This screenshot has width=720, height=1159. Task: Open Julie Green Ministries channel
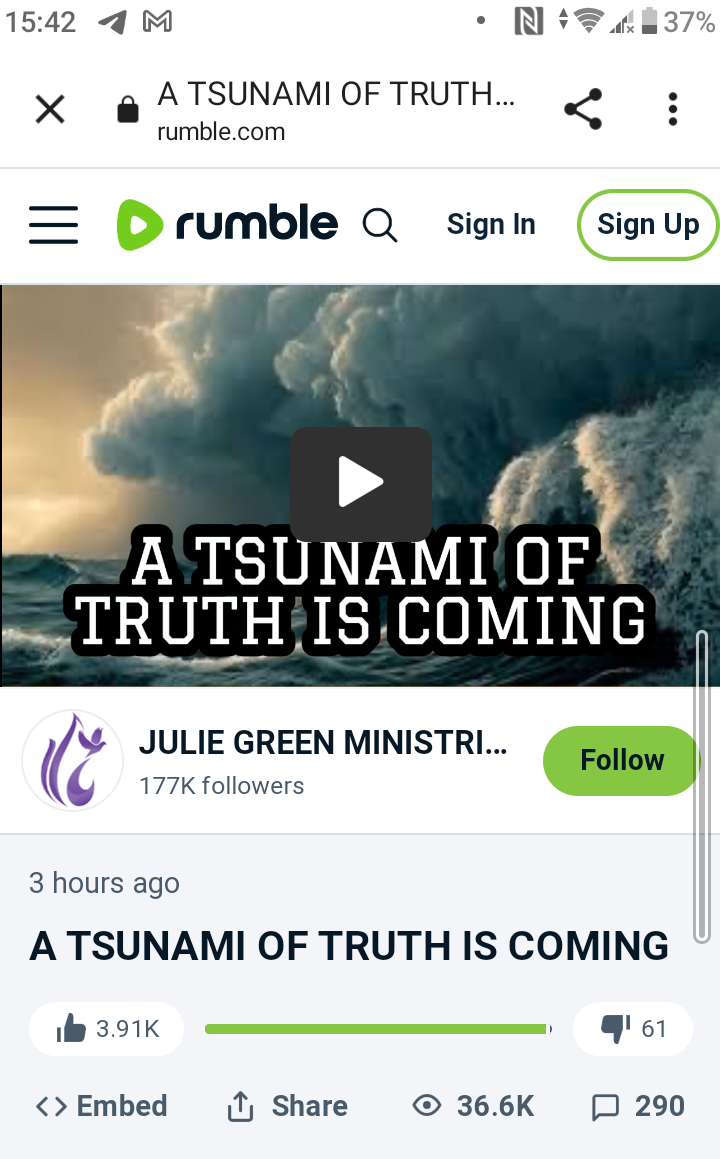click(x=322, y=743)
